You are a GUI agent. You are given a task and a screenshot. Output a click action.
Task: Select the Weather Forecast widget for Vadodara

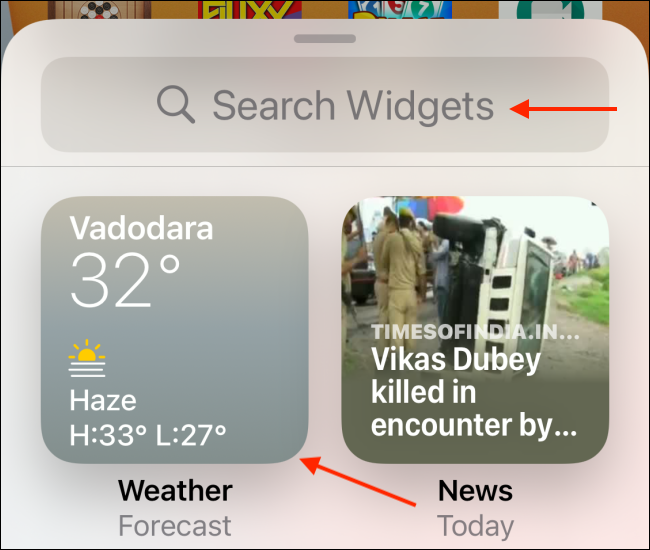pyautogui.click(x=175, y=330)
